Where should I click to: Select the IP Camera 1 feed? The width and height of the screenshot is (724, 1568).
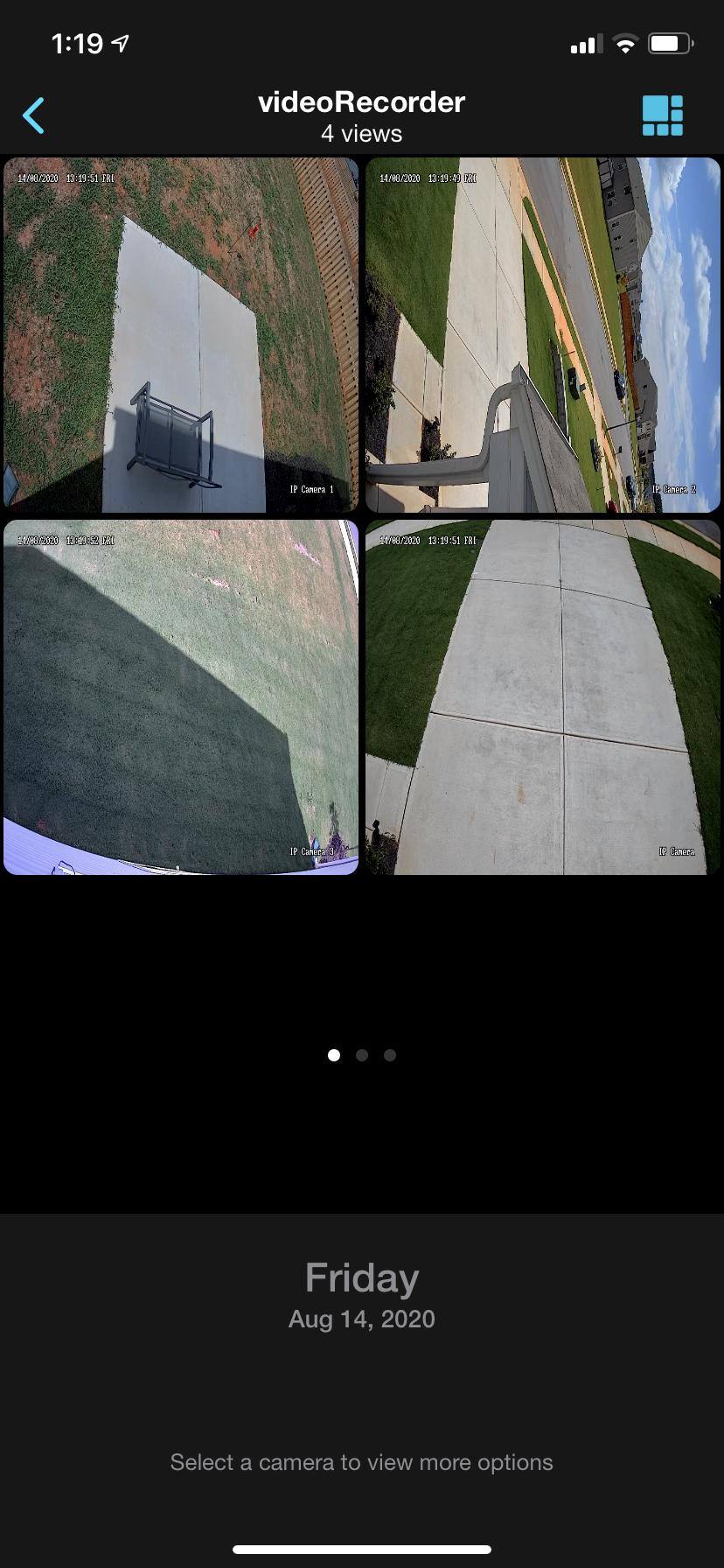pos(181,334)
